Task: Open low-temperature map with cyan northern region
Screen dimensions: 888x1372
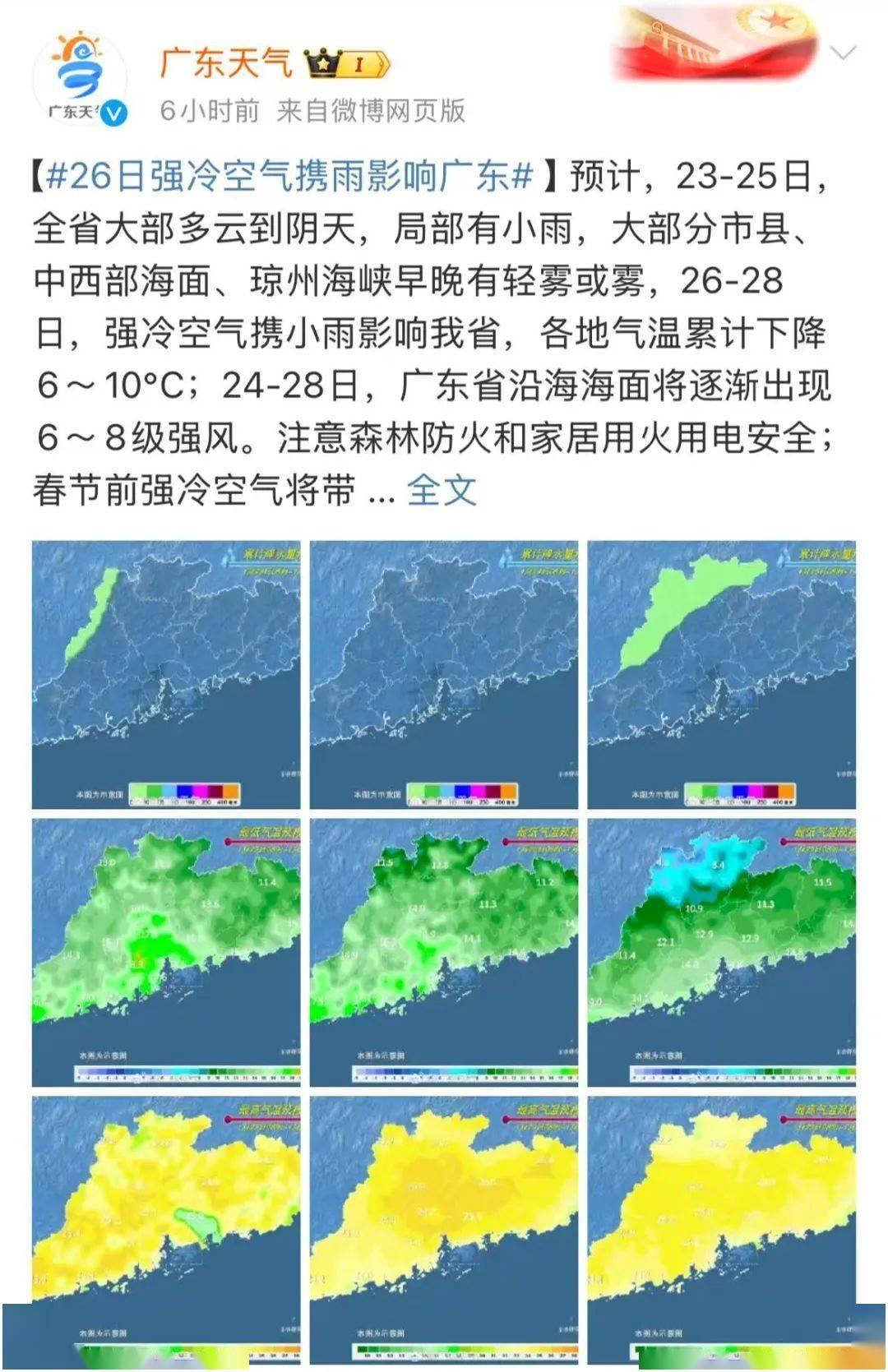Action: pos(721,951)
